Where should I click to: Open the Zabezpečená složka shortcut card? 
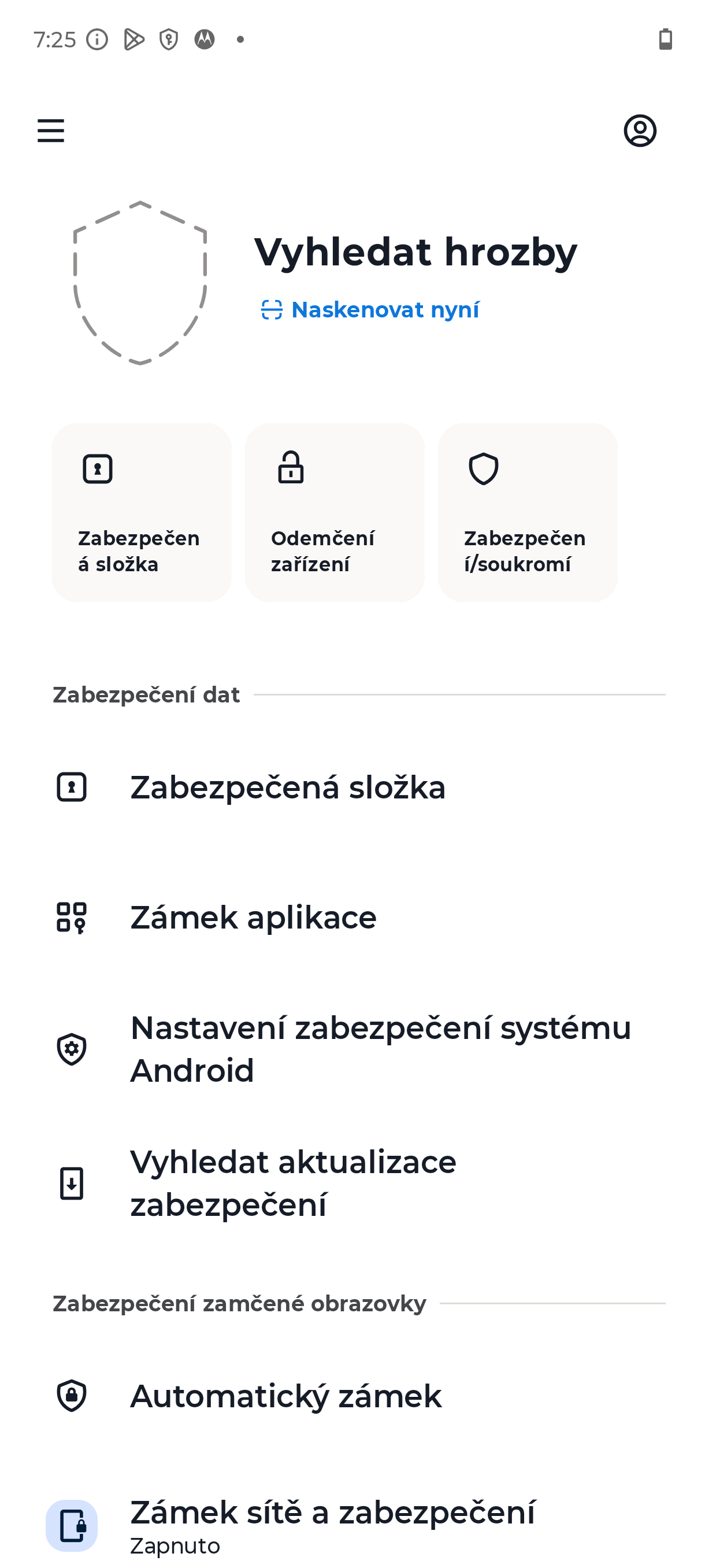tap(142, 512)
